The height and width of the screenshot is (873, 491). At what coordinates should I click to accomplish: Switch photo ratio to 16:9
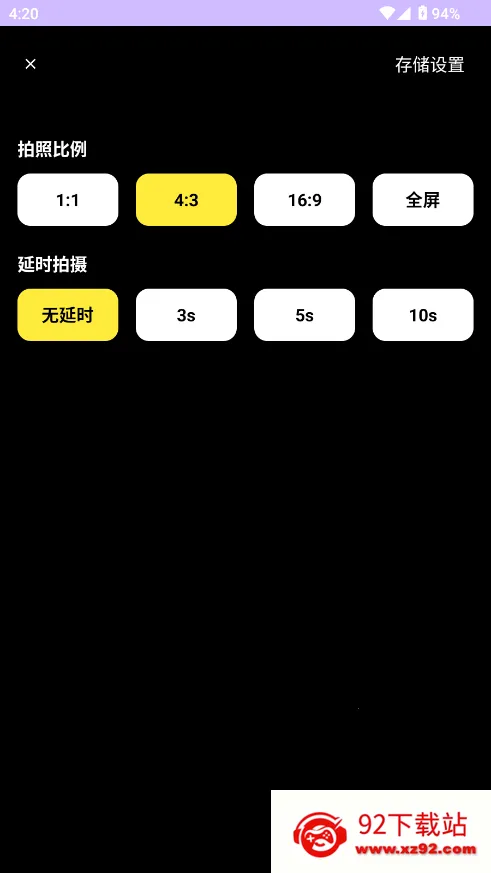point(305,200)
